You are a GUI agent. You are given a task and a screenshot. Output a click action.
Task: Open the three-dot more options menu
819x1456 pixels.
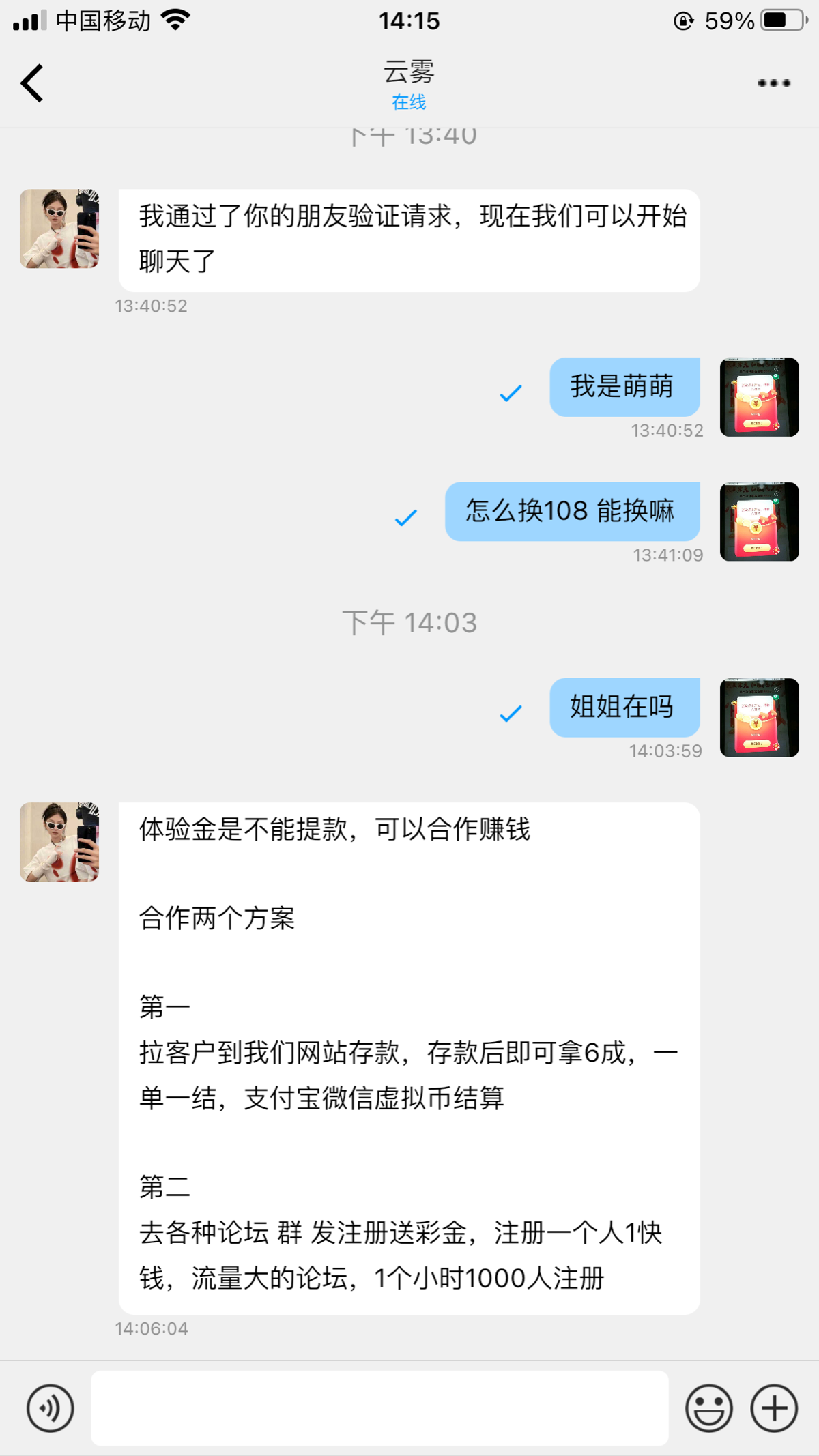pos(774,83)
